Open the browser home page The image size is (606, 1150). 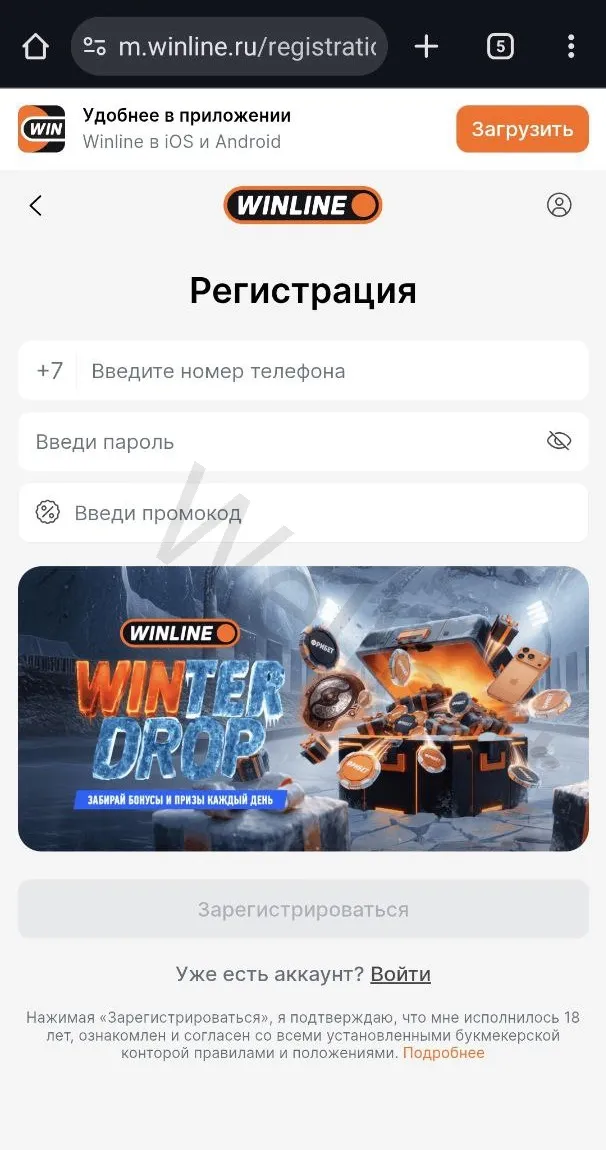pos(35,46)
